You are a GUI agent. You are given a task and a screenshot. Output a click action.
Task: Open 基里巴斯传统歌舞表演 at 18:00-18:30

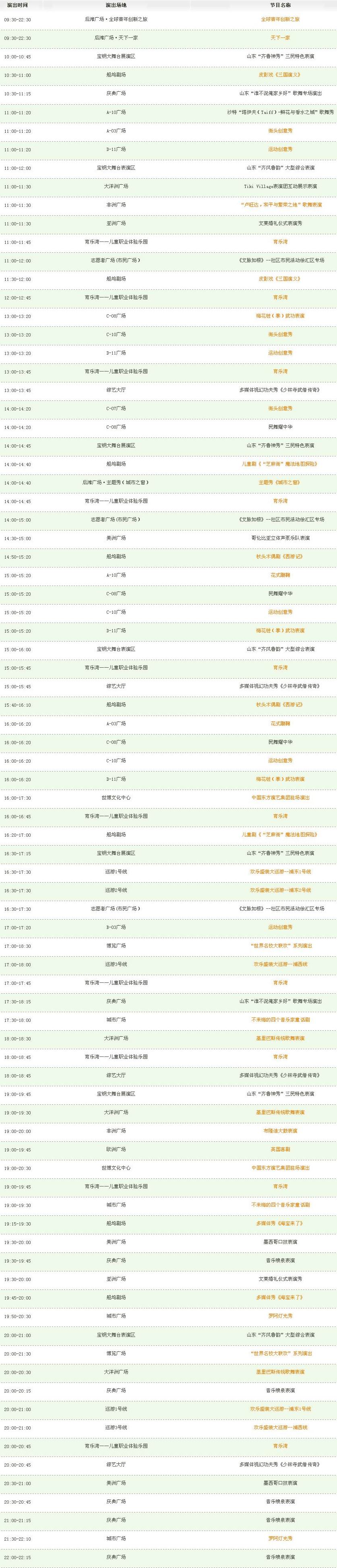tap(280, 1038)
